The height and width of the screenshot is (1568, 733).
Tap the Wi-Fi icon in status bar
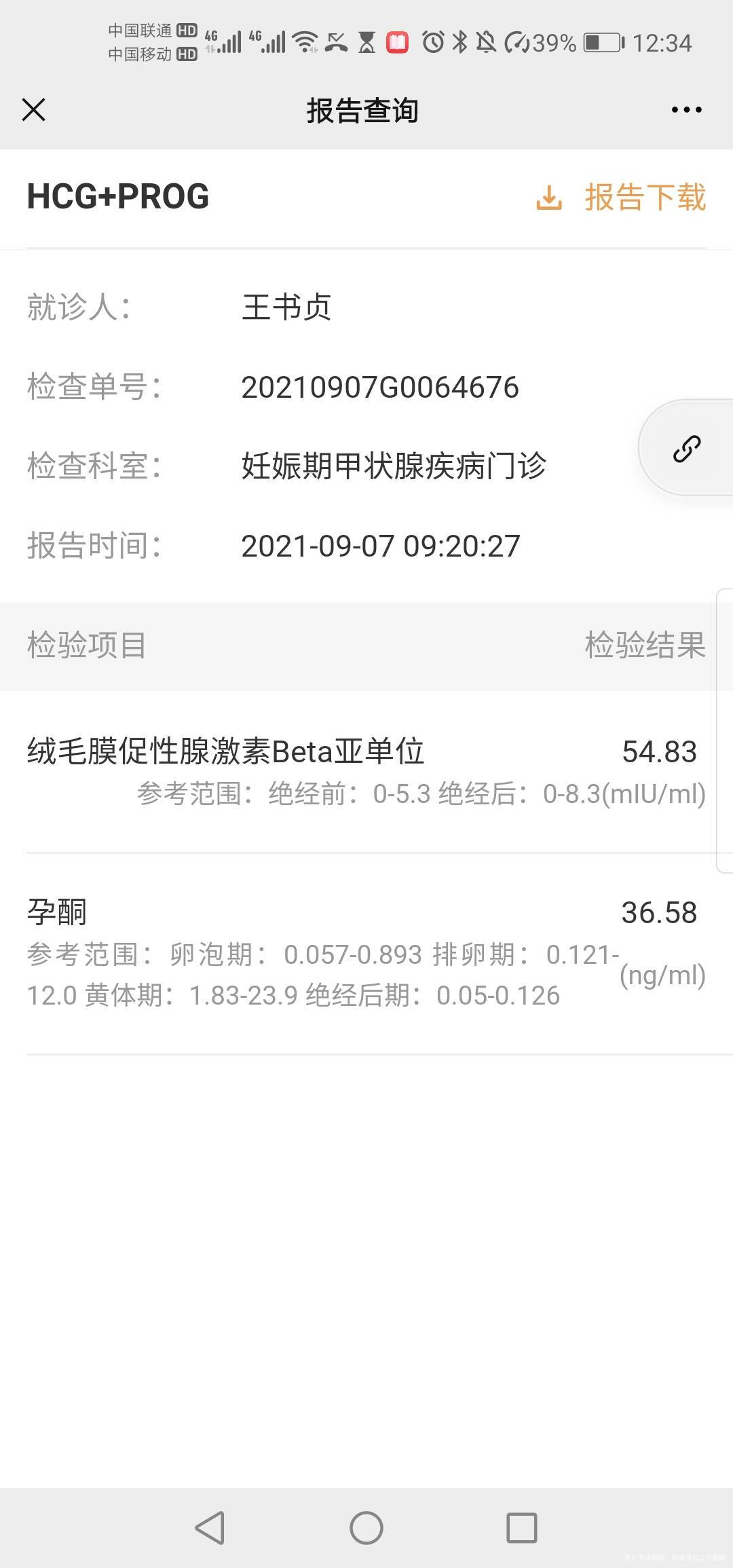[305, 42]
